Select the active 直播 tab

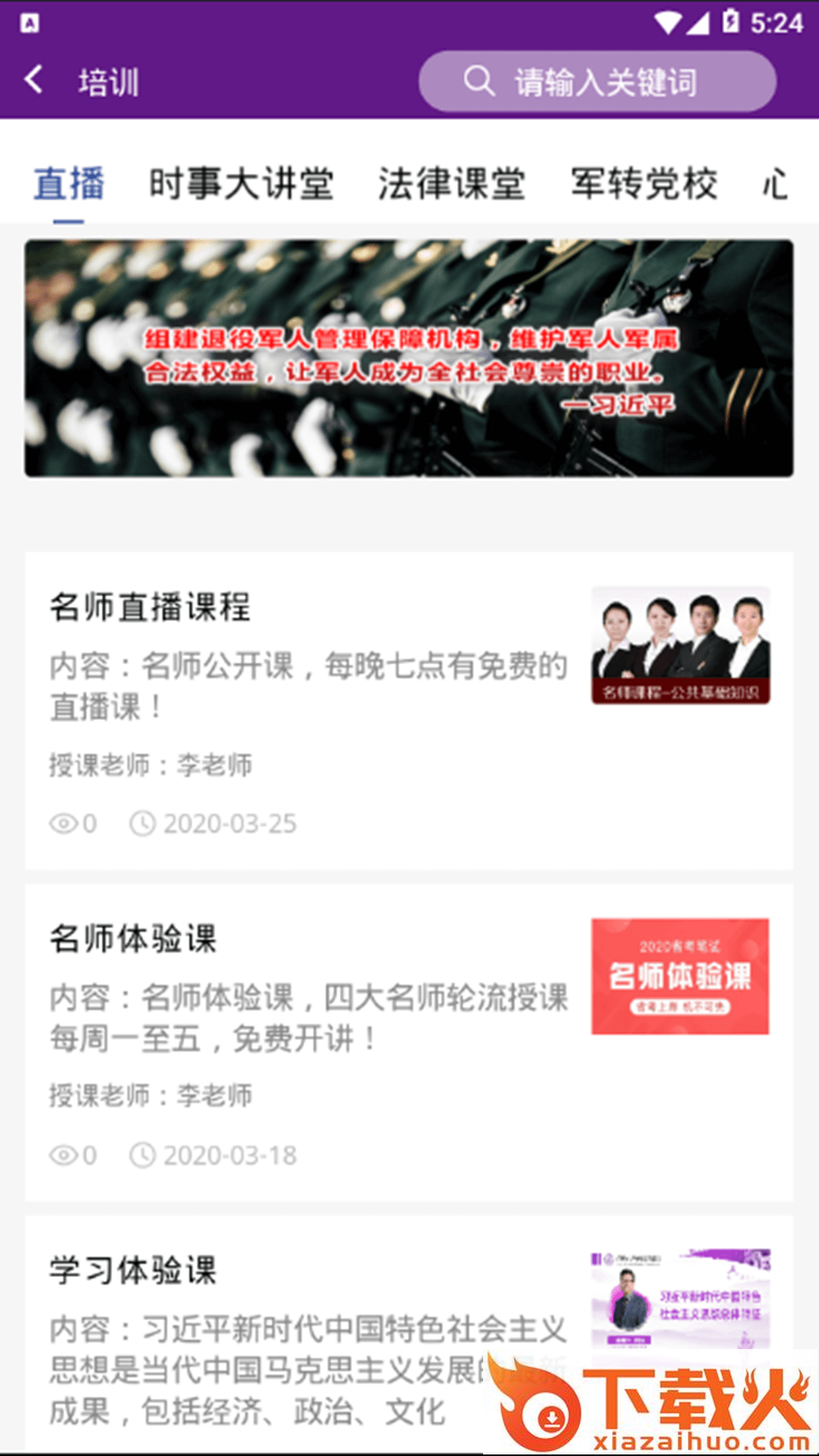point(67,182)
